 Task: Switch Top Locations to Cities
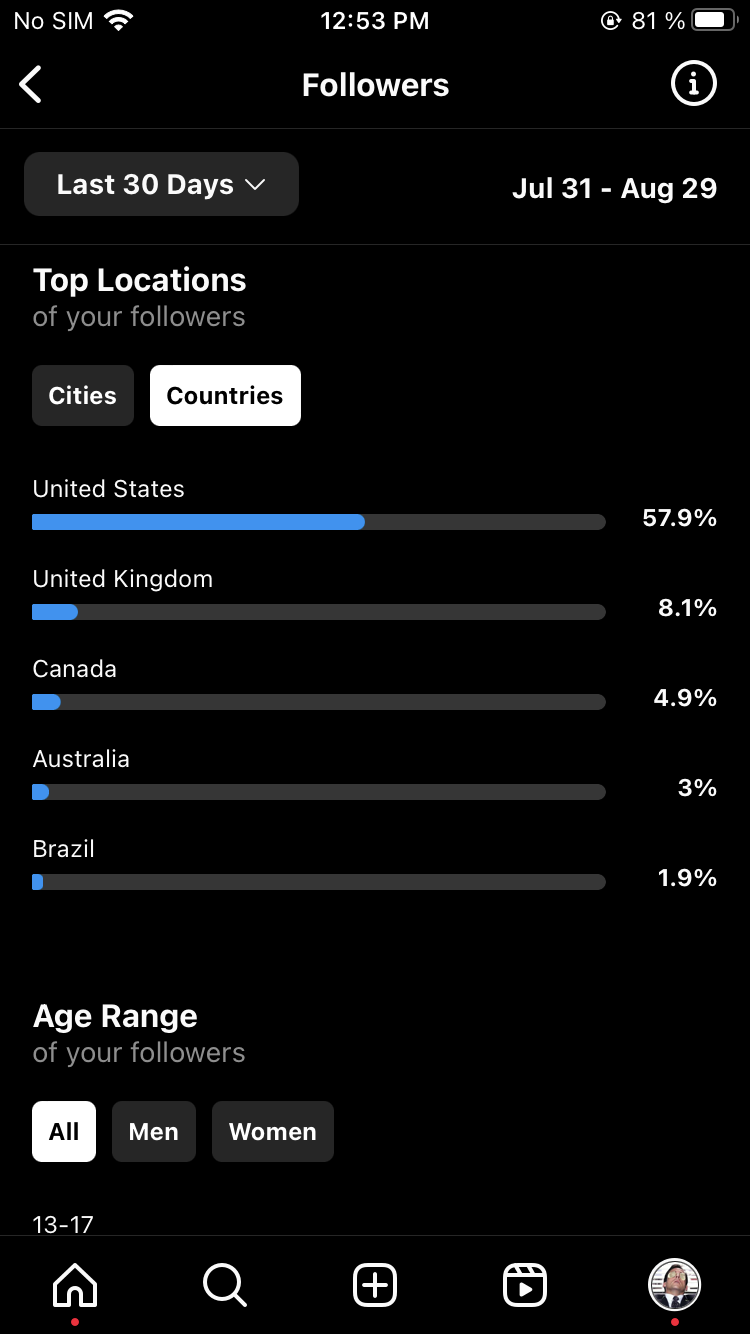[x=83, y=396]
